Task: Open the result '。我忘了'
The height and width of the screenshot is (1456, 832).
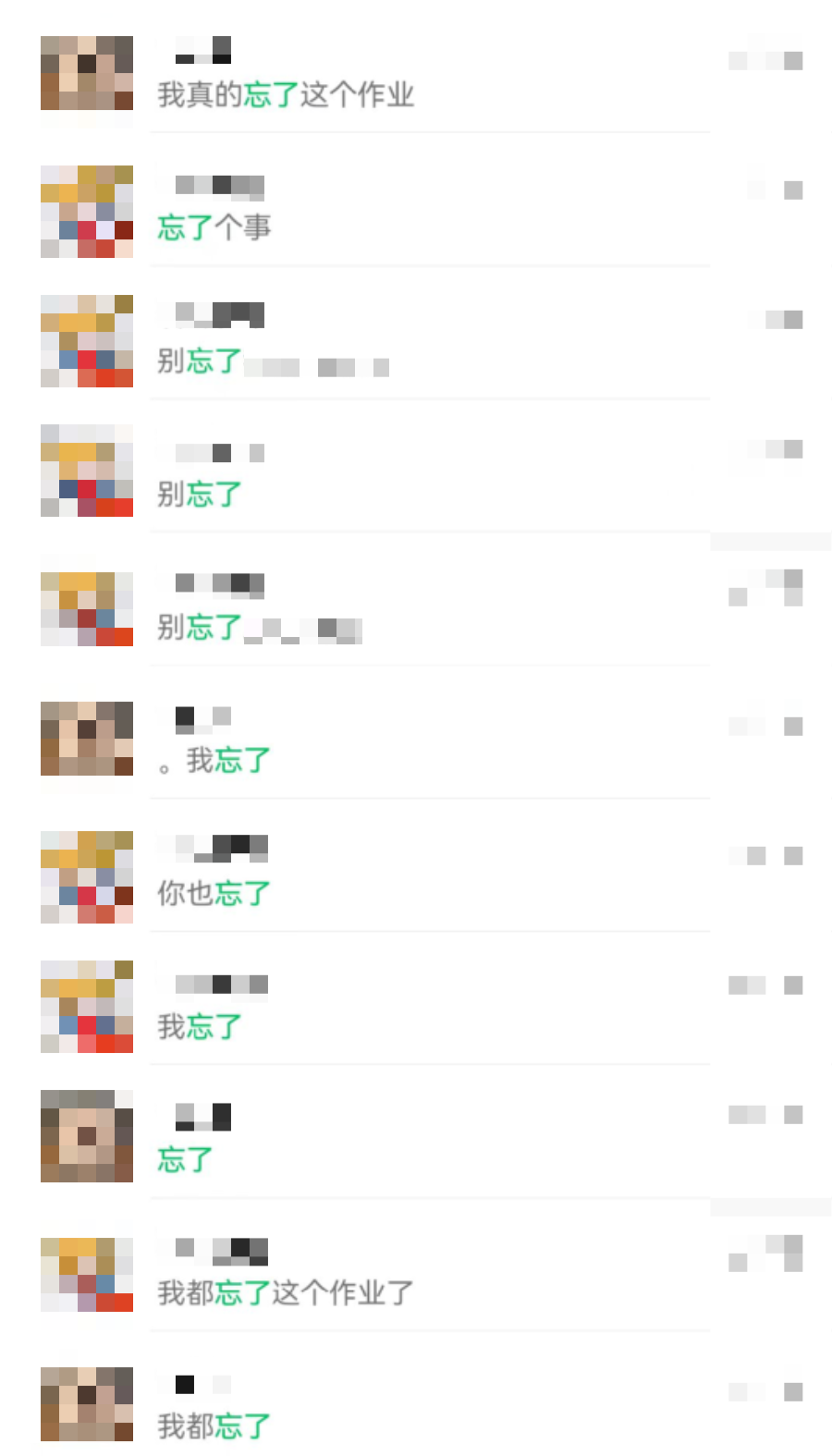Action: pos(214,760)
